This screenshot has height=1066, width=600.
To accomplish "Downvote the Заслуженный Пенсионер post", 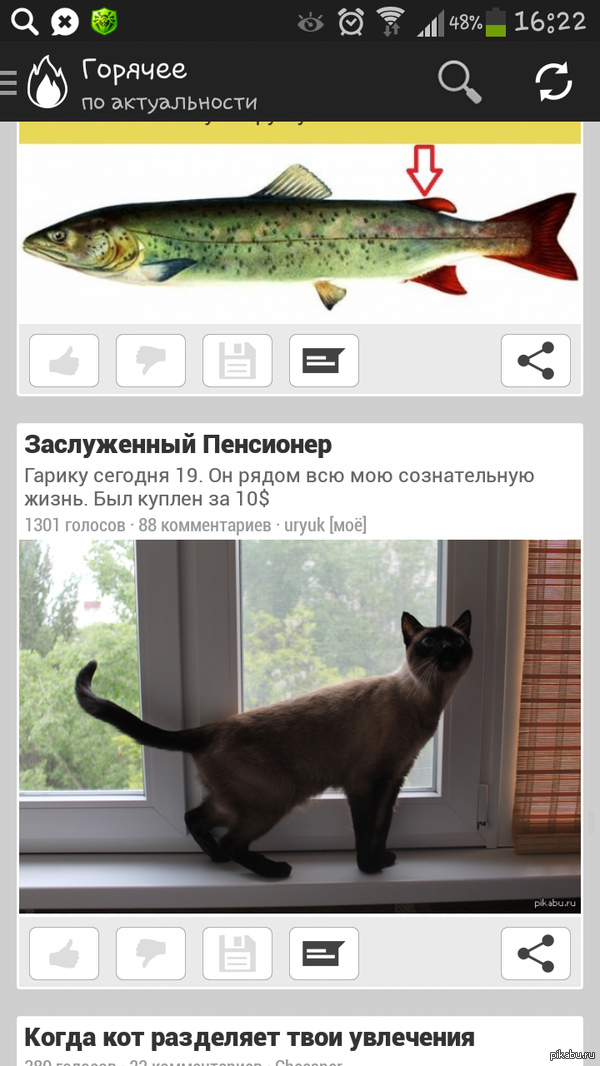I will pos(151,953).
